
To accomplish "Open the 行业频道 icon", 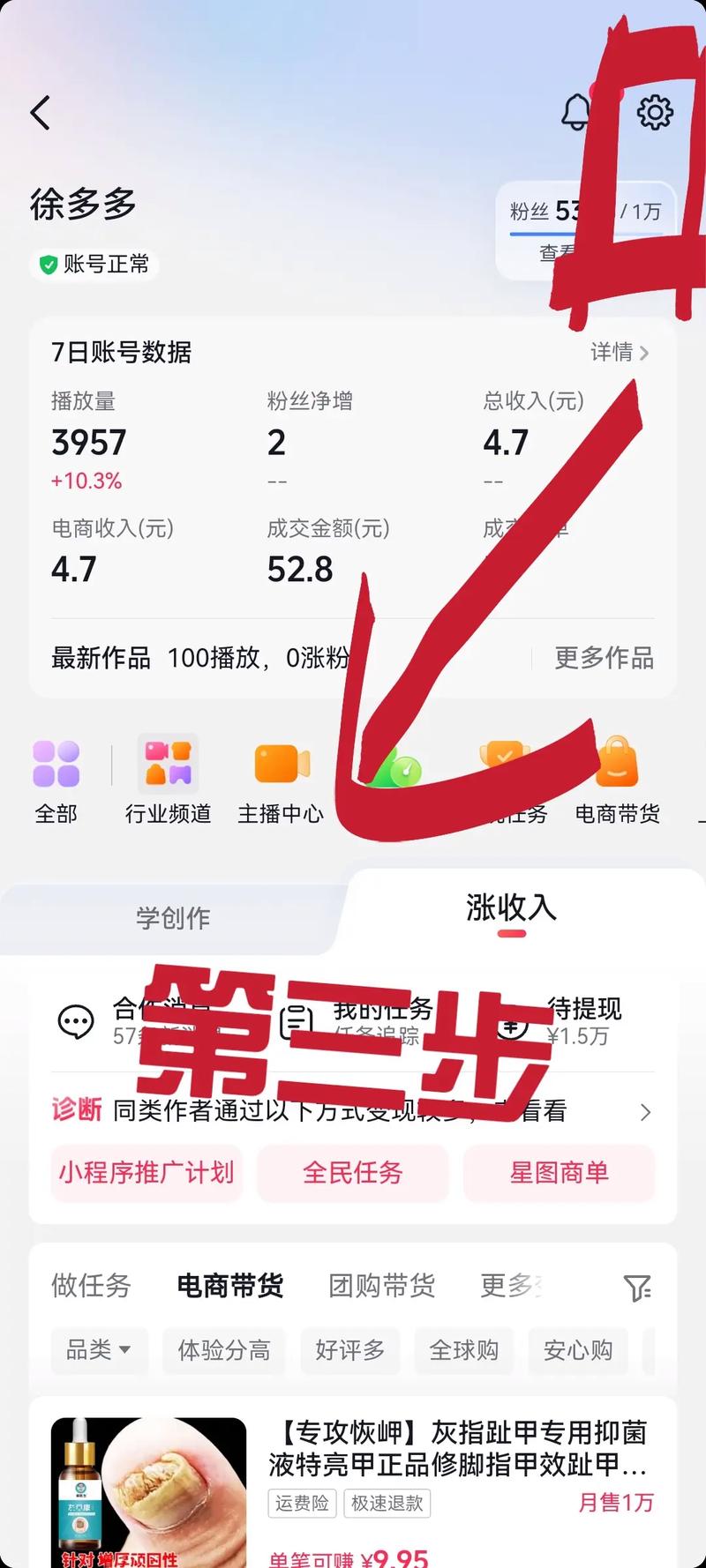I will coord(168,763).
